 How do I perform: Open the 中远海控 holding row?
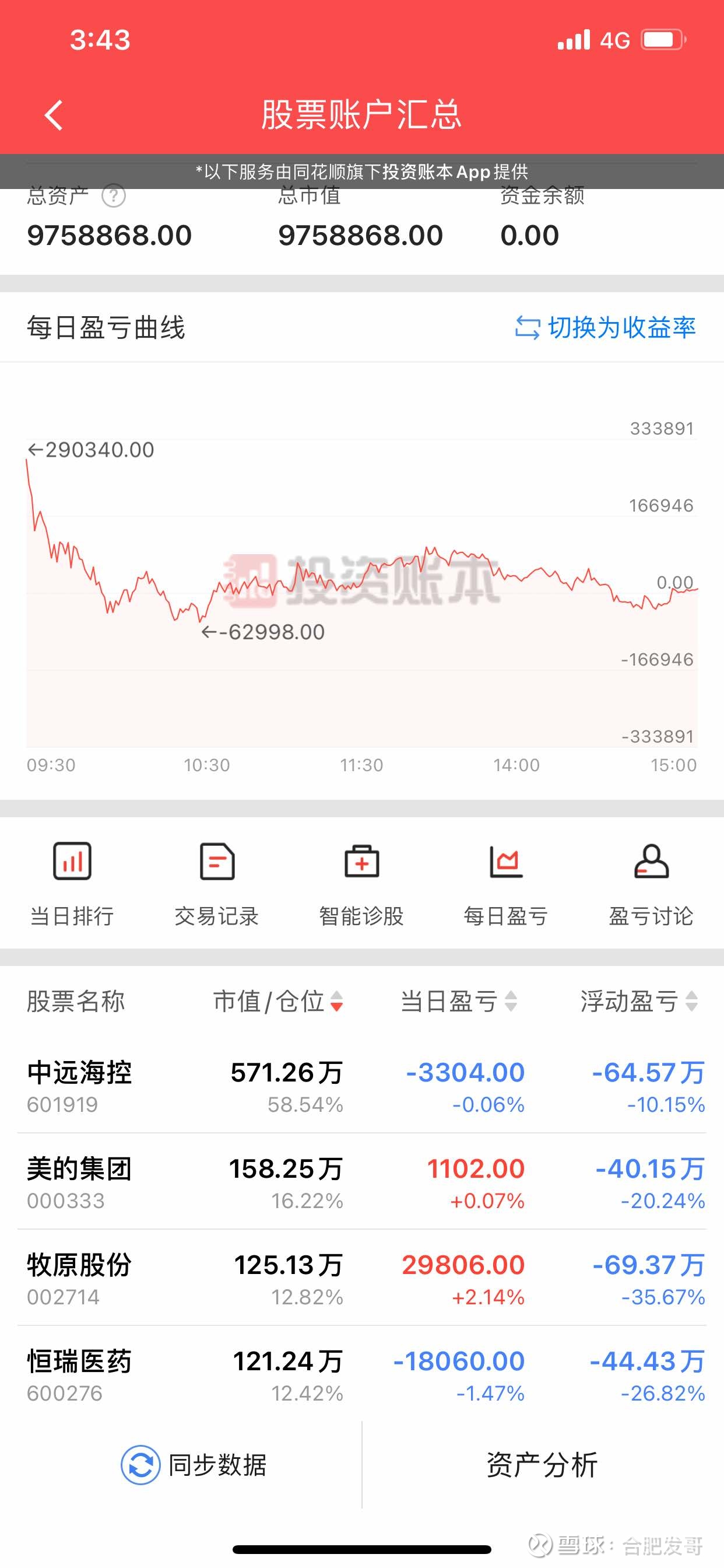[362, 1087]
